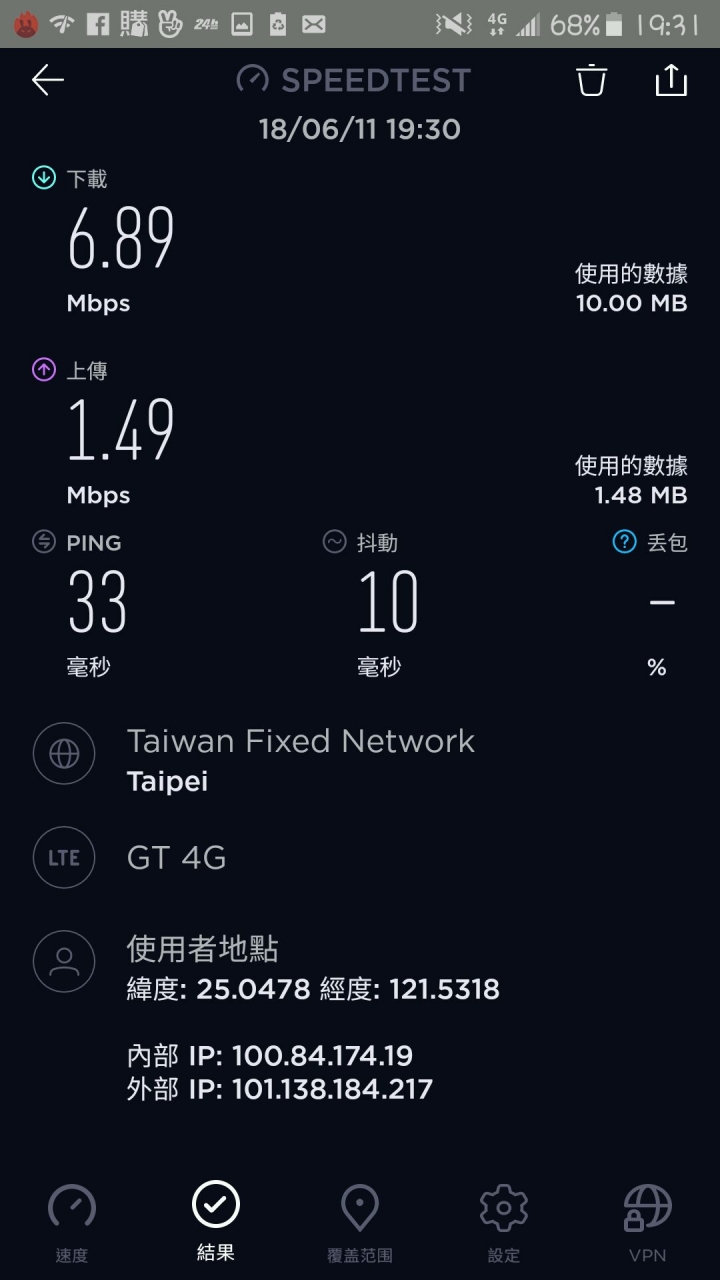This screenshot has height=1280, width=720.
Task: Open the 覆盖范围 coverage tab
Action: coord(360,1223)
